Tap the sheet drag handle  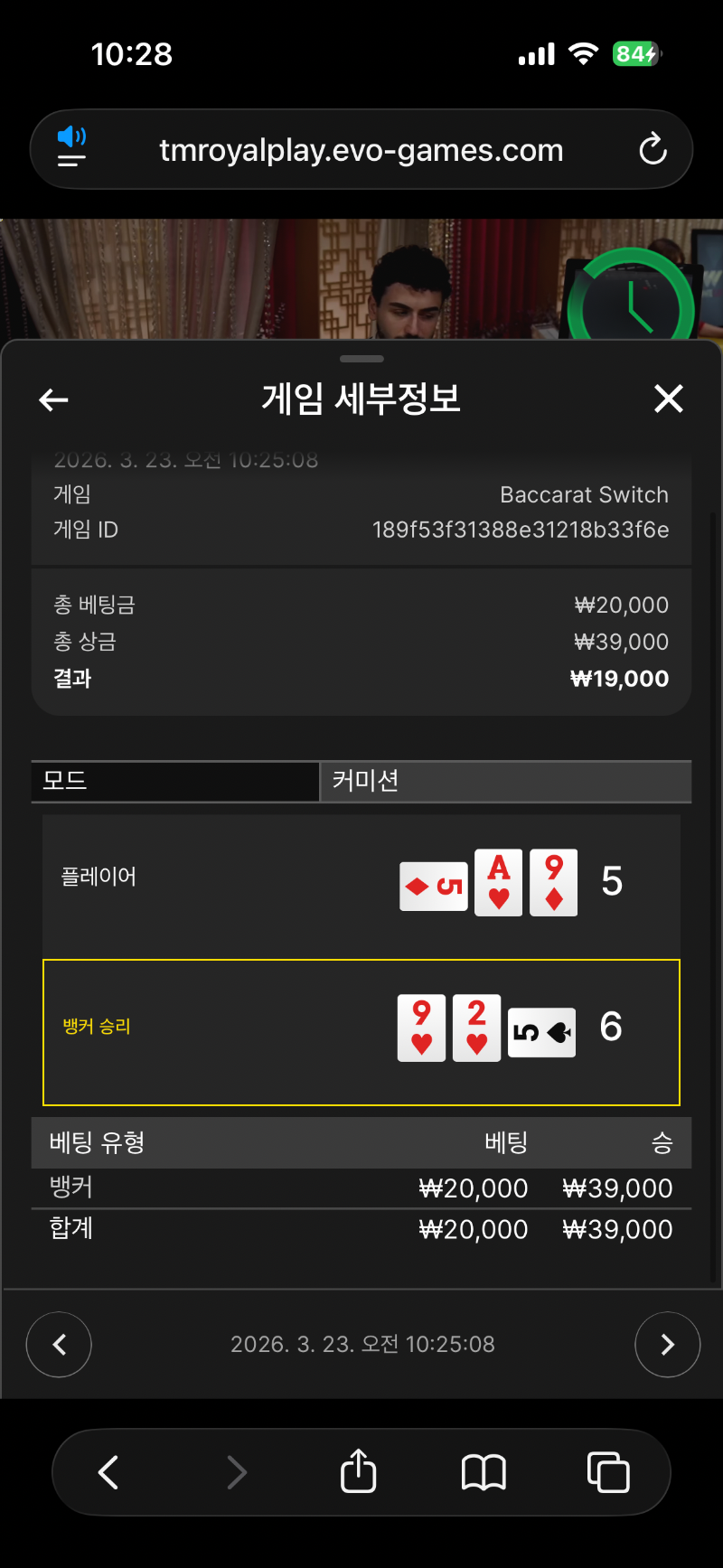(361, 359)
